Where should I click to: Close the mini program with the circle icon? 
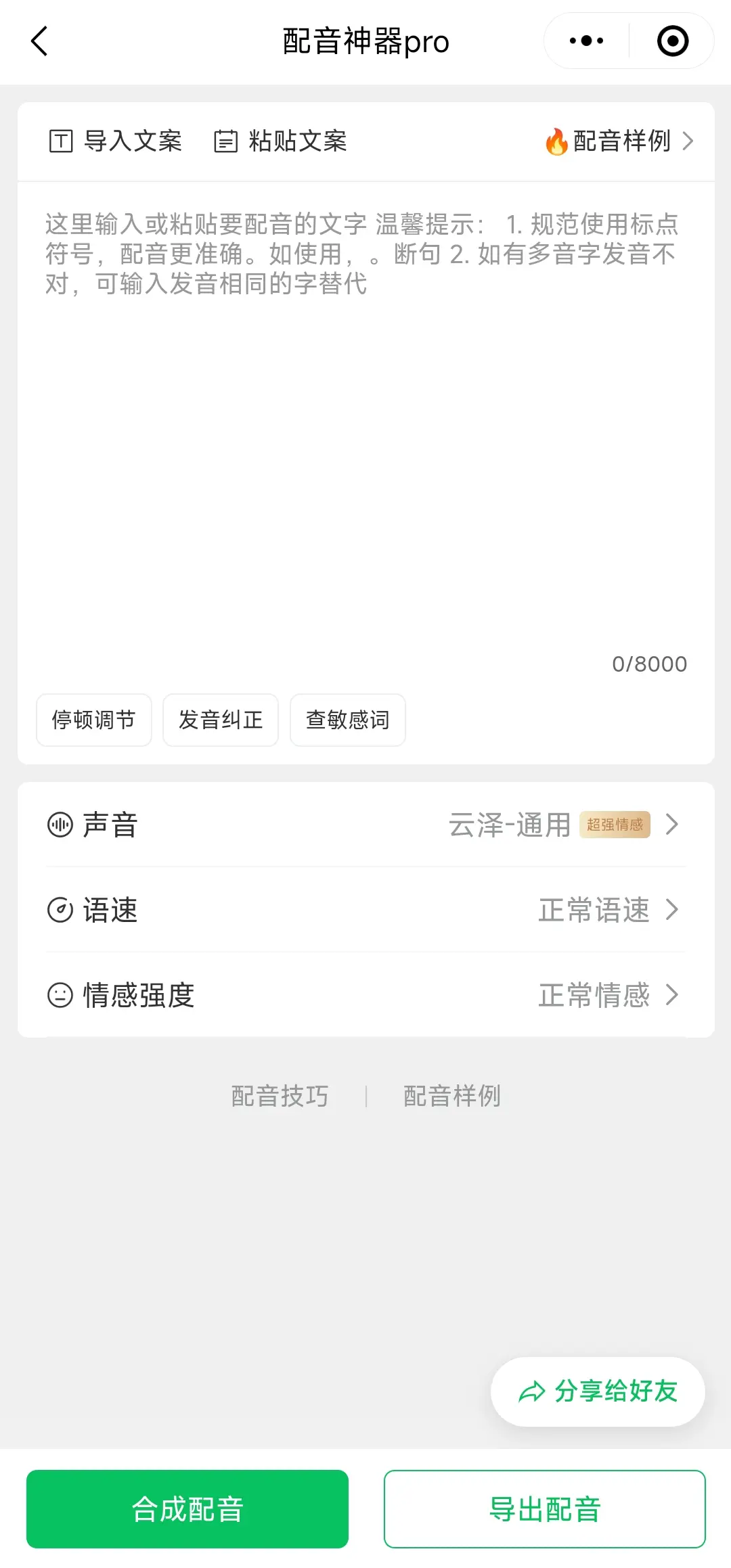click(672, 41)
